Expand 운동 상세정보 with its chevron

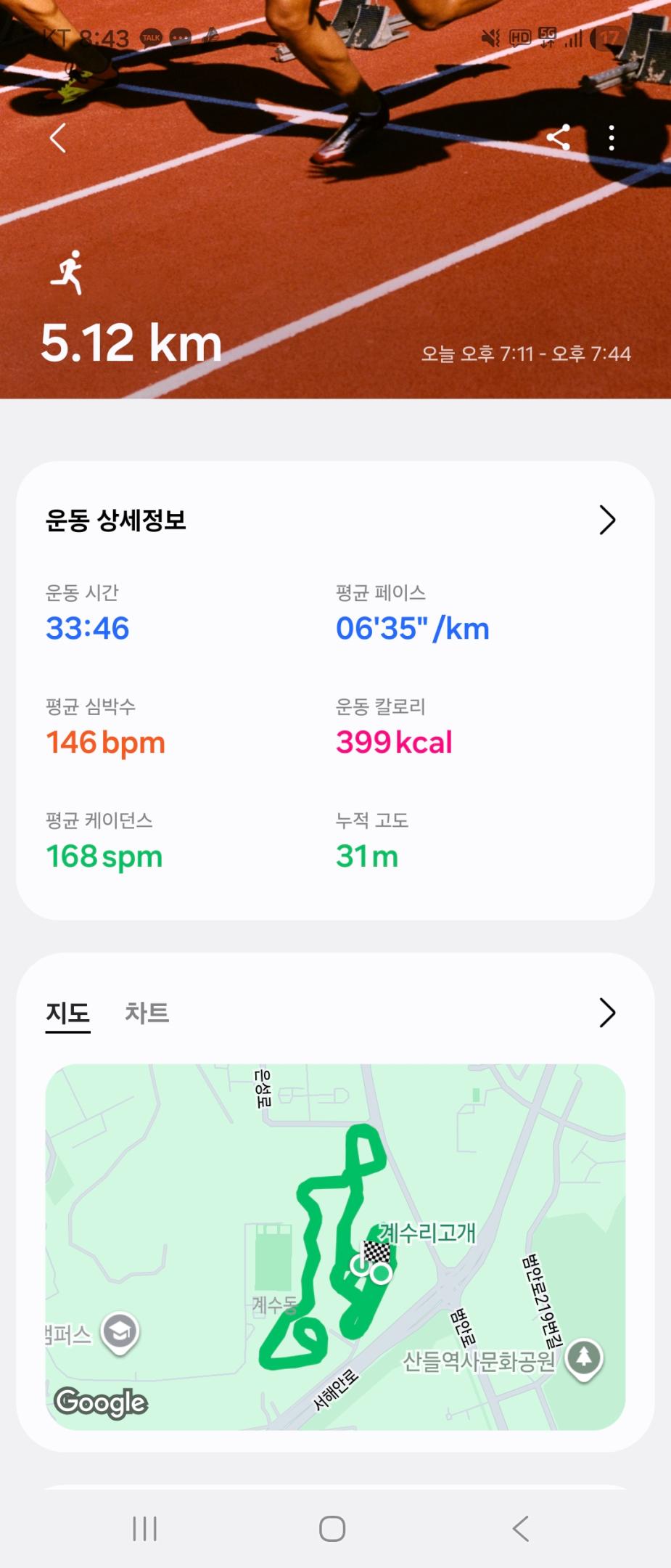tap(608, 519)
